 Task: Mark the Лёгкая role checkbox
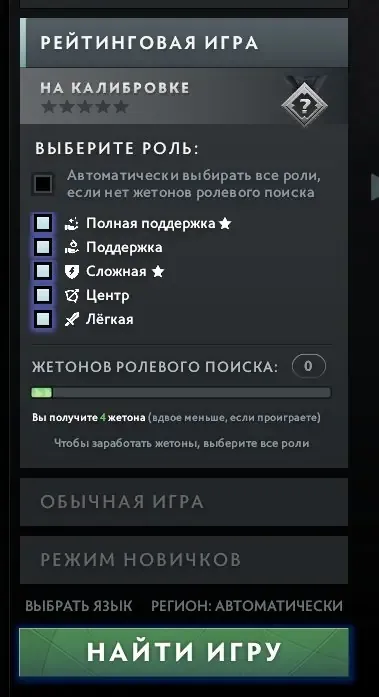pyautogui.click(x=43, y=319)
